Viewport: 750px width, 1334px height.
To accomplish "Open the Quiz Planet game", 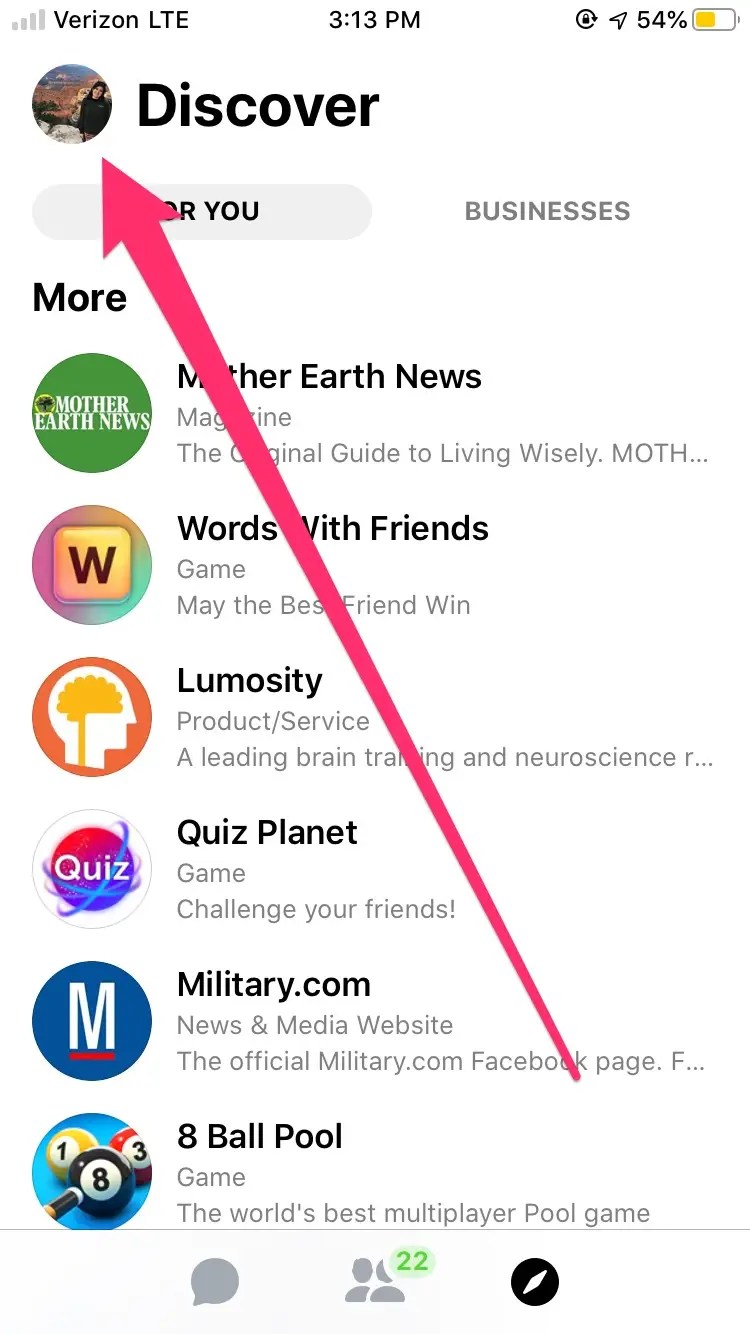I will (375, 869).
